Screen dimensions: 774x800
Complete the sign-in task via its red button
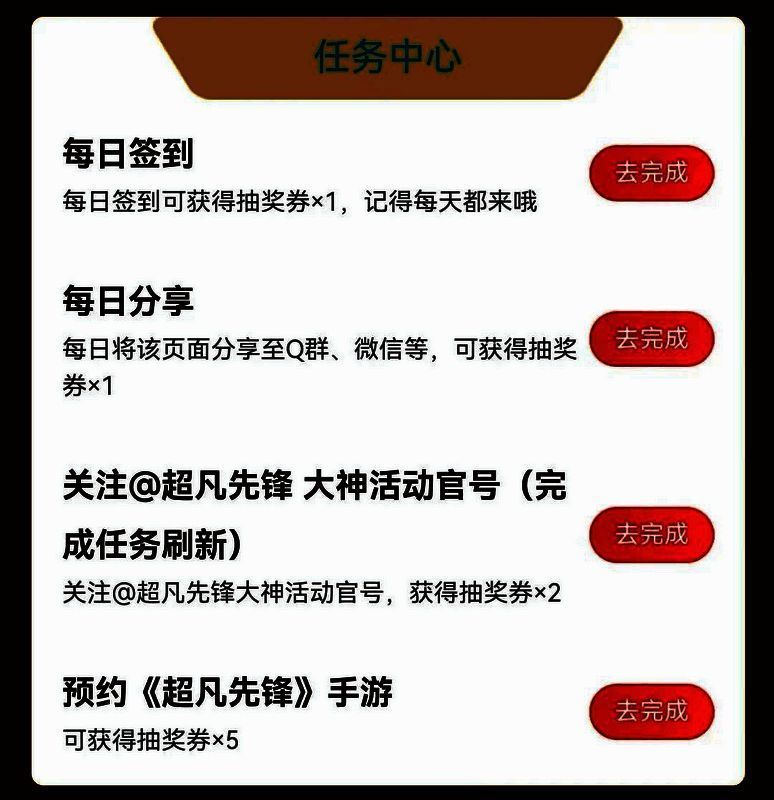pyautogui.click(x=651, y=172)
